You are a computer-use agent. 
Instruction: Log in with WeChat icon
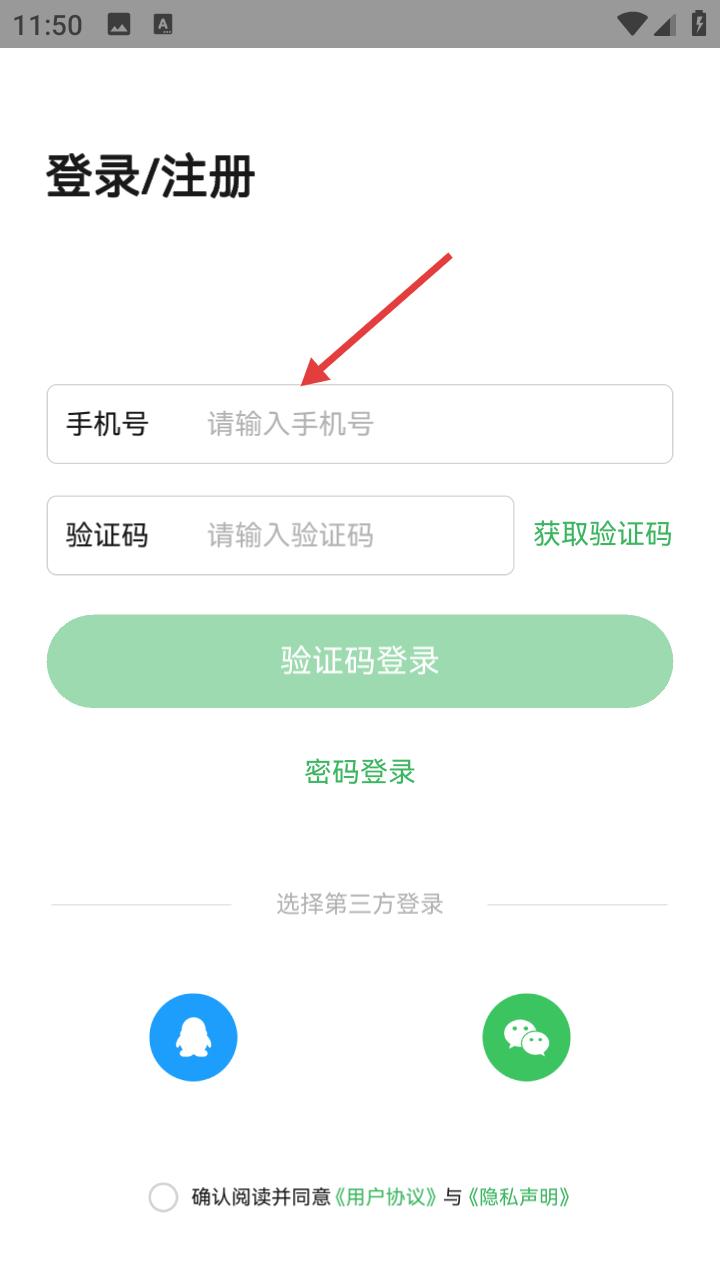526,1037
